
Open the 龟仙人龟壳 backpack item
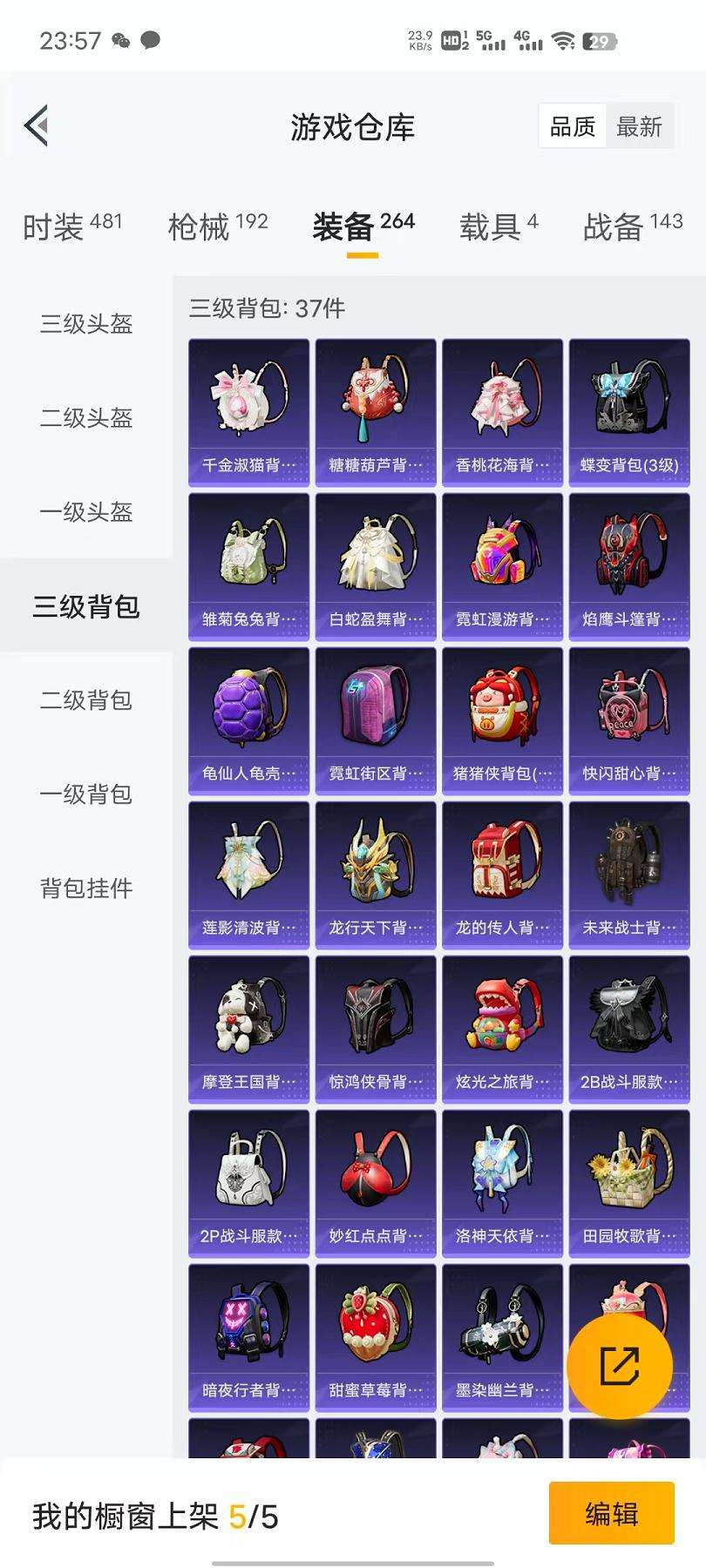pos(249,720)
